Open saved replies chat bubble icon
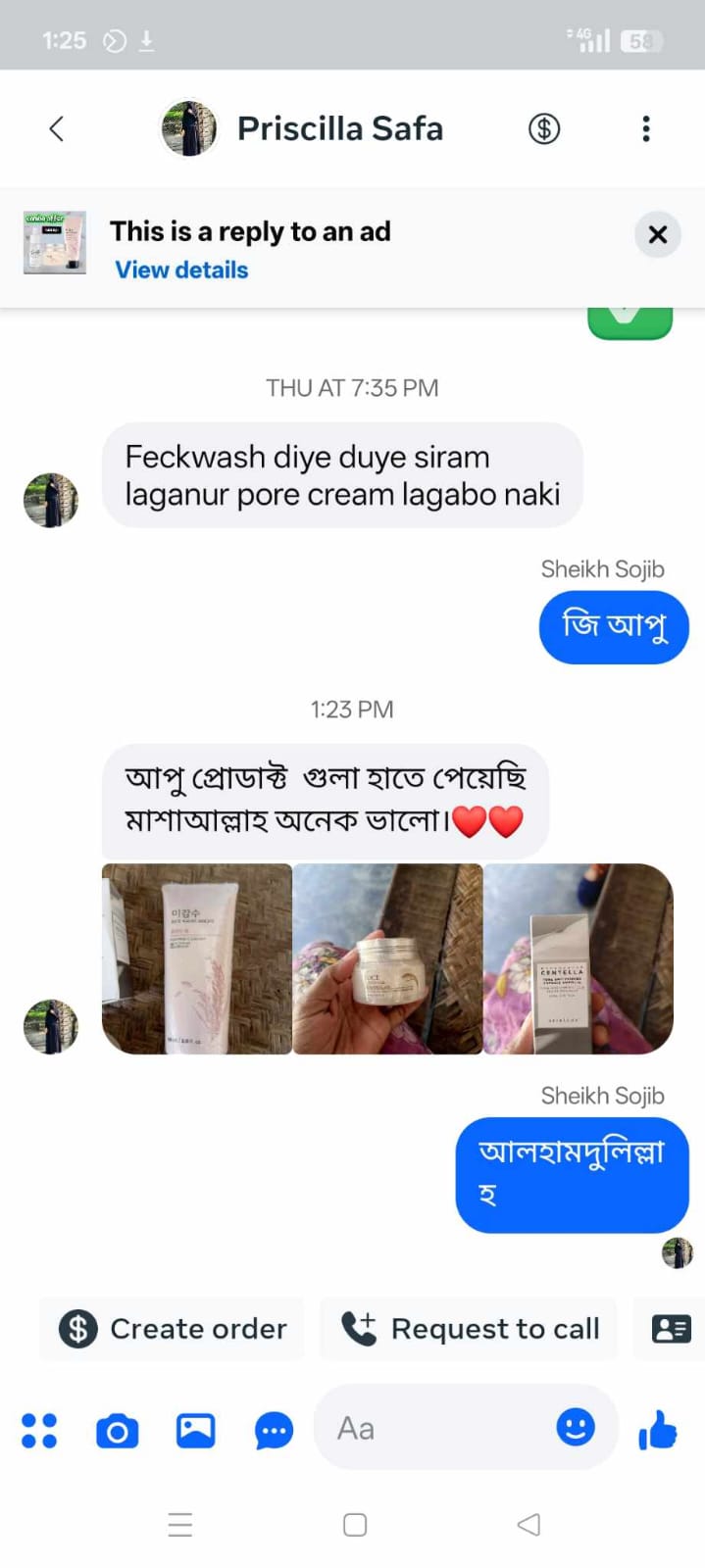This screenshot has width=705, height=1568. tap(274, 1431)
